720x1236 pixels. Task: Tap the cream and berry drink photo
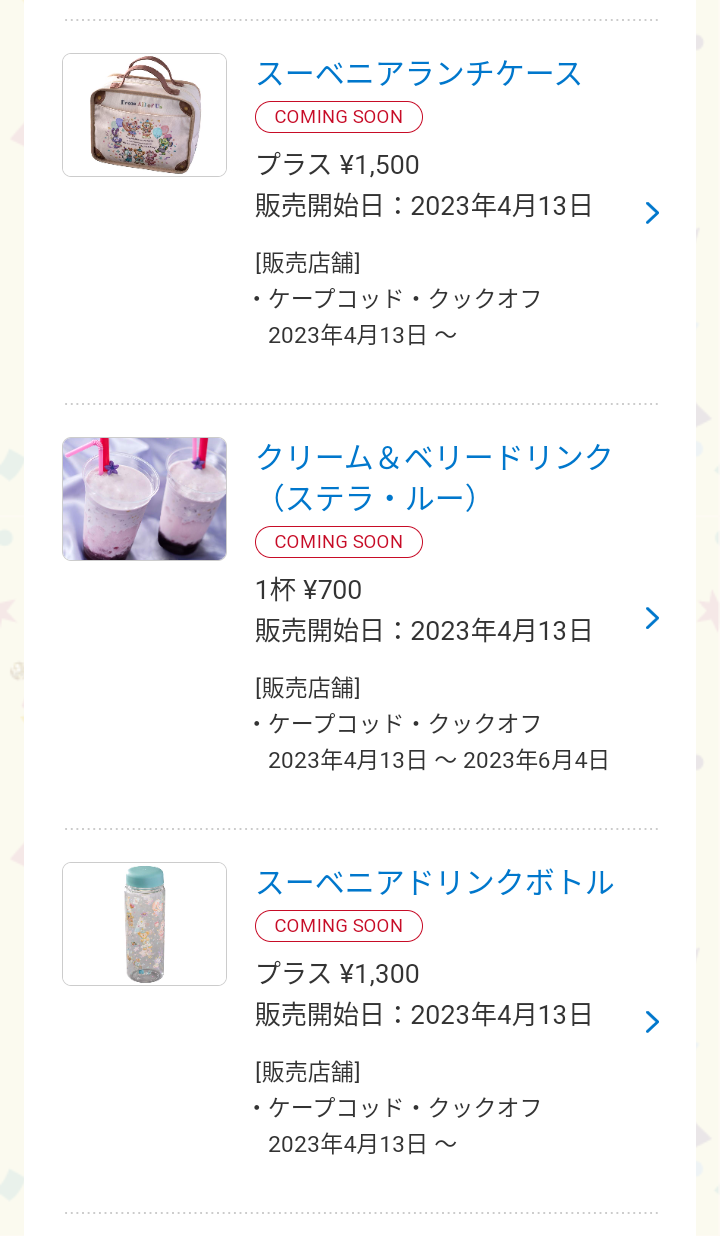pyautogui.click(x=145, y=499)
